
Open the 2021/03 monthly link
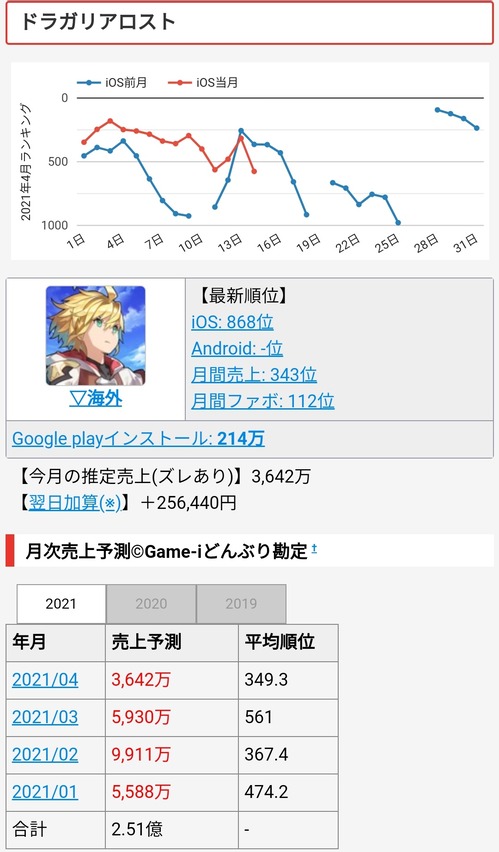tap(45, 717)
